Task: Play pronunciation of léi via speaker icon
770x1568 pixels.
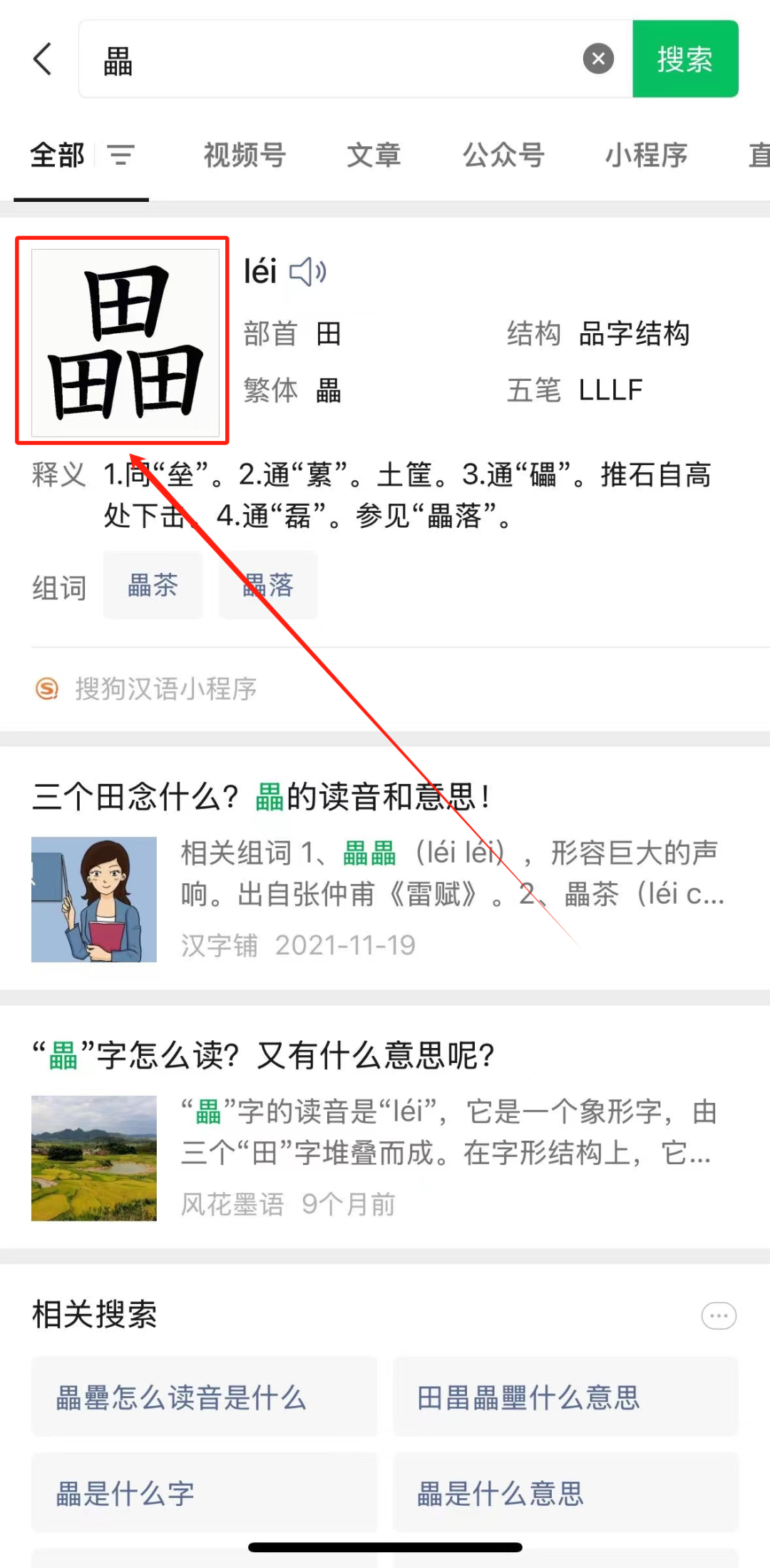Action: pyautogui.click(x=308, y=271)
